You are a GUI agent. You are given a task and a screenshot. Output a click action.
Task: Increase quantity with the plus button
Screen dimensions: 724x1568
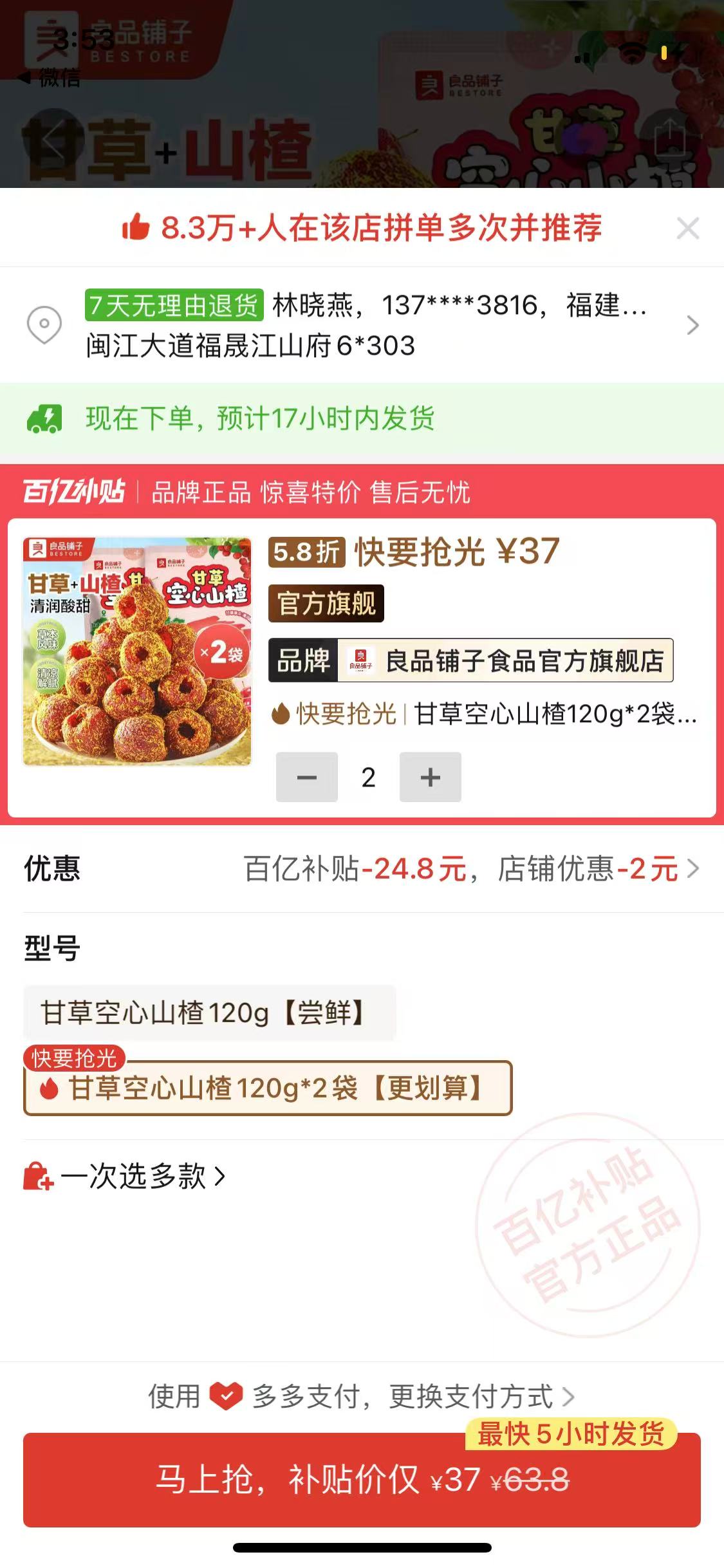pos(430,777)
